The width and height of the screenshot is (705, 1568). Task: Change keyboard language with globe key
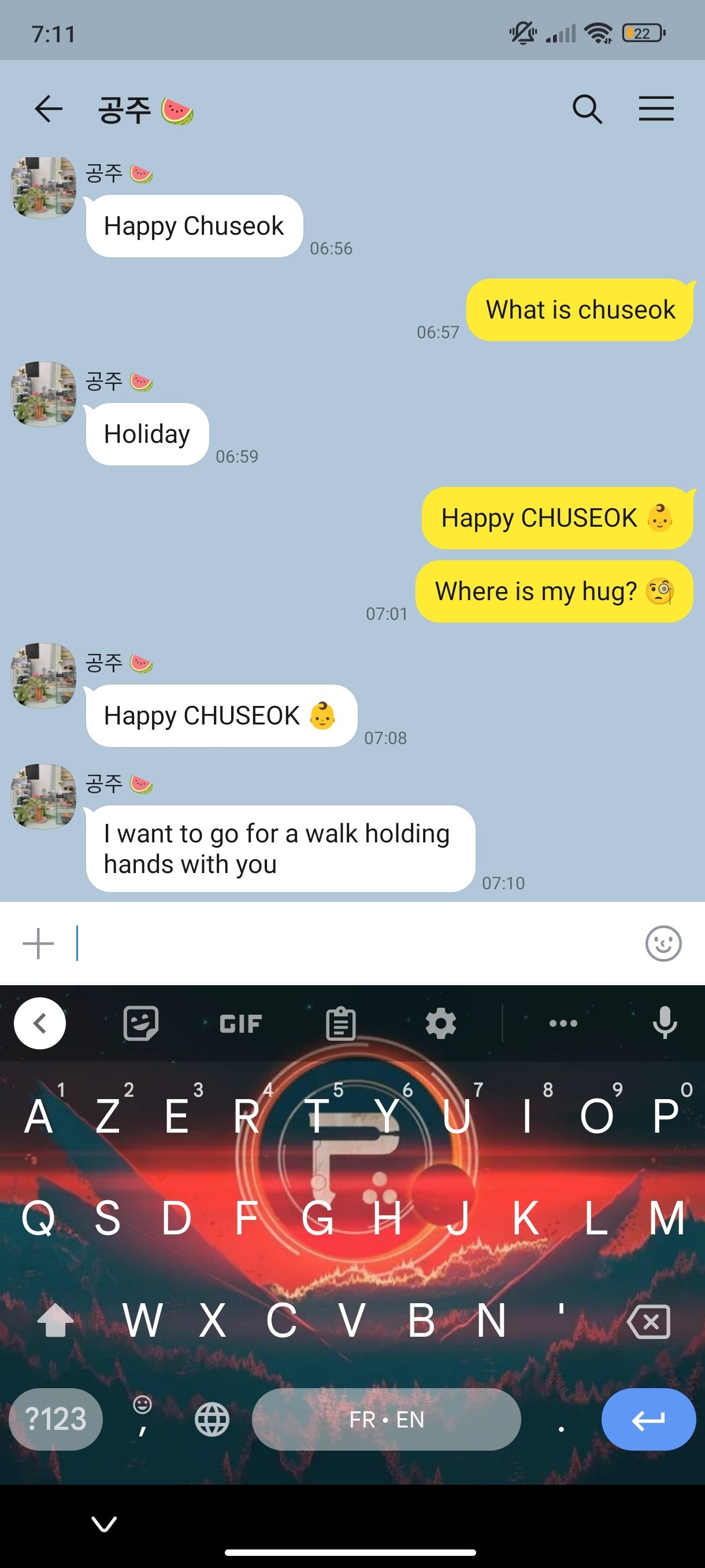coord(211,1419)
